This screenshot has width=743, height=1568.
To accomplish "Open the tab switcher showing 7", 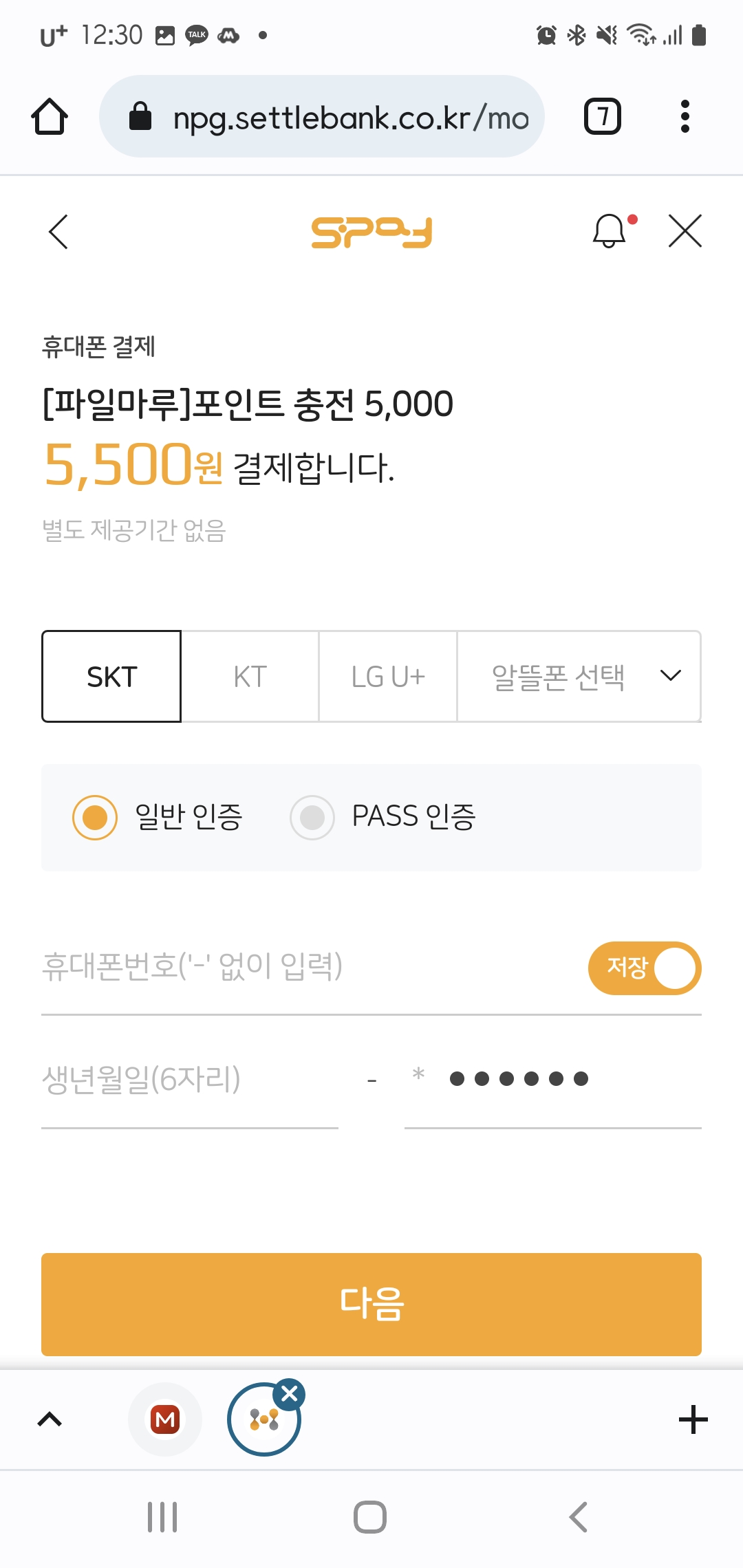I will 603,116.
